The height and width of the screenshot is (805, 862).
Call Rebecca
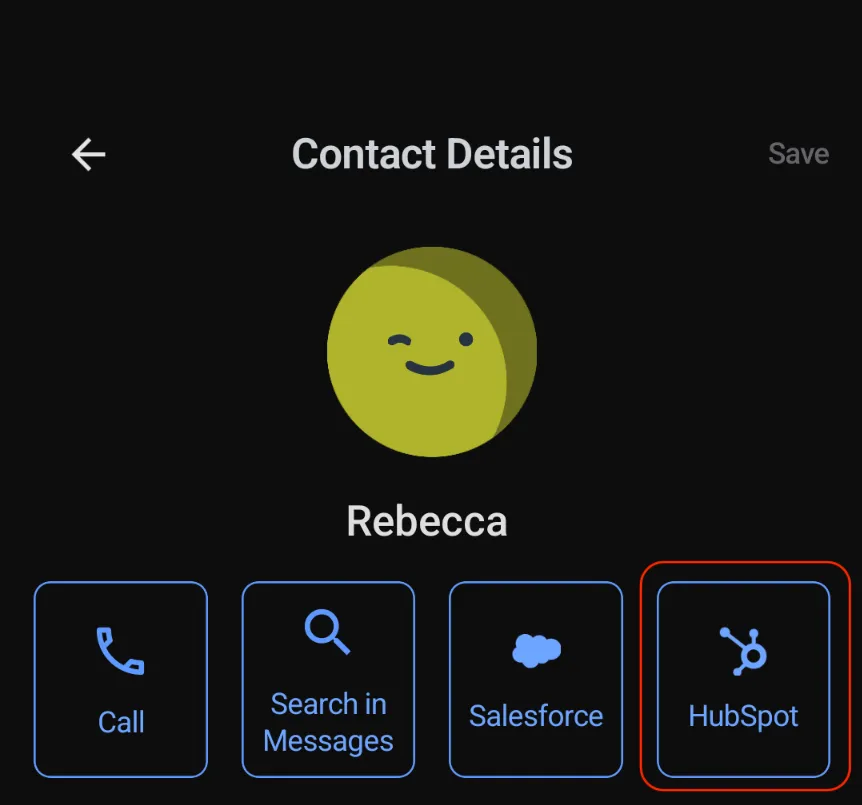pos(121,680)
